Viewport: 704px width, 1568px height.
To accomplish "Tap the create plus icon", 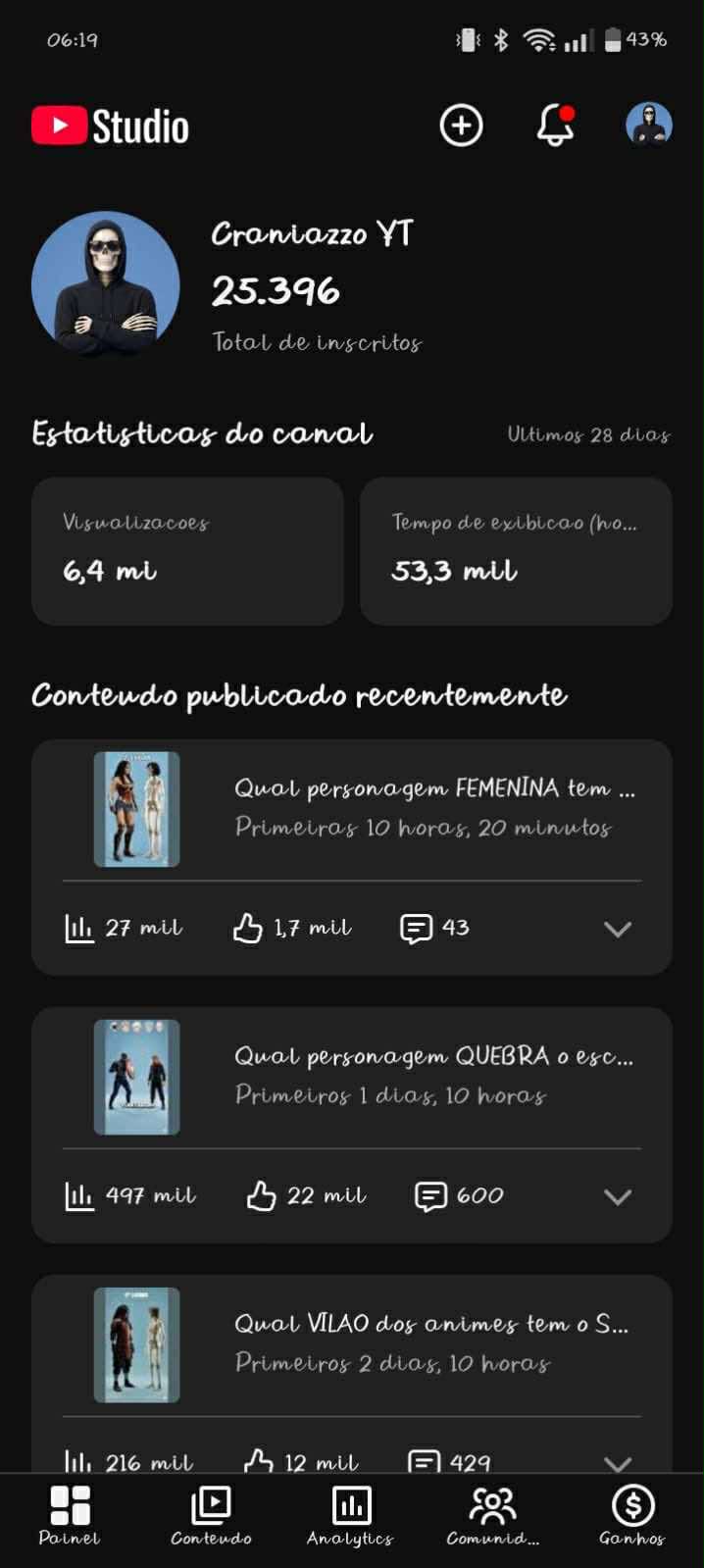I will (x=461, y=126).
